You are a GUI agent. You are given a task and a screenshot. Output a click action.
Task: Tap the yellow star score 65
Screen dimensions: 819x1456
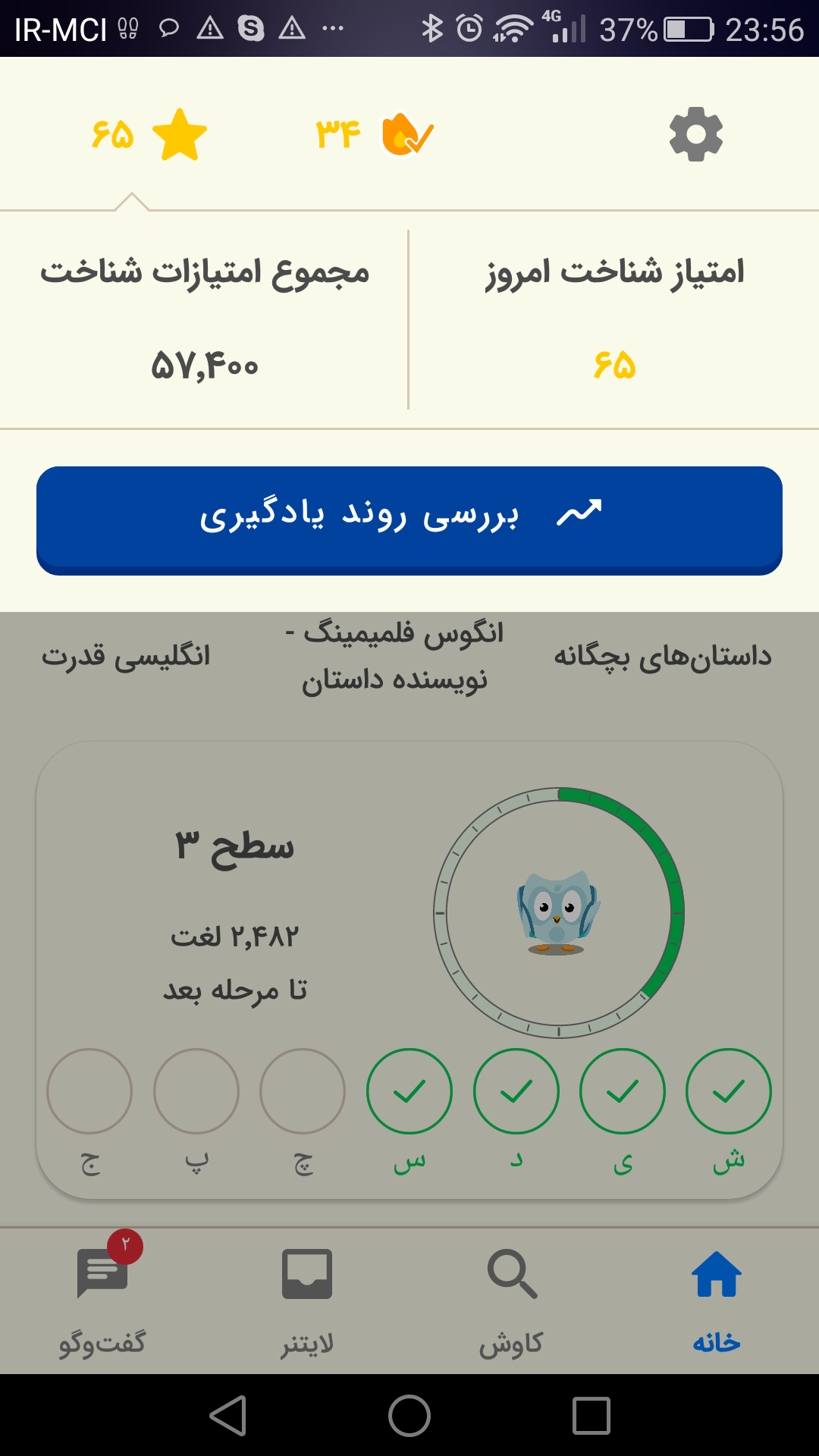[149, 134]
